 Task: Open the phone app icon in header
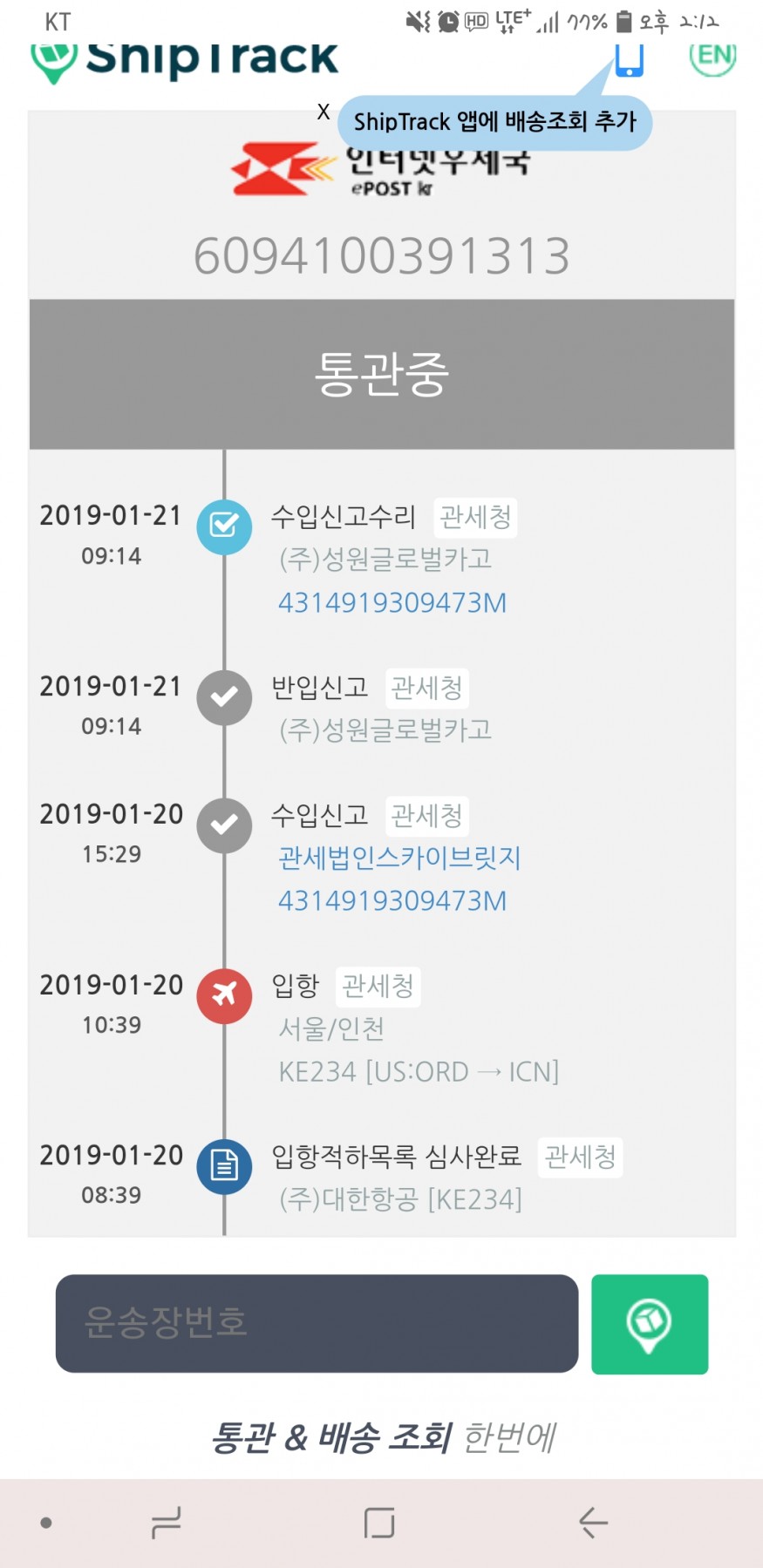[x=629, y=59]
